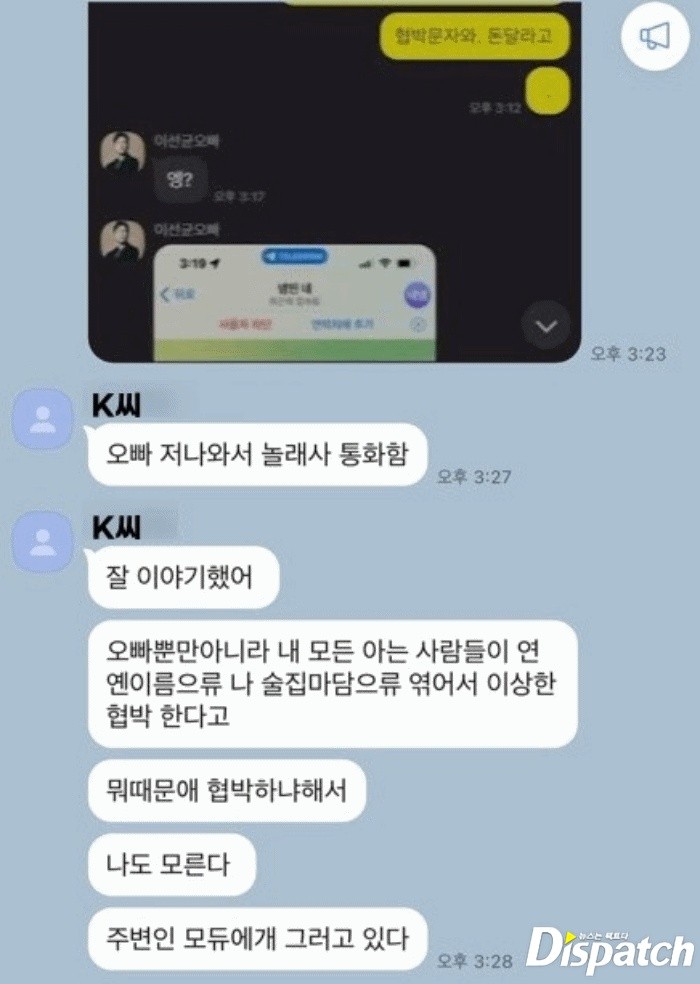Open the shared dark-mode chat screenshot image
The image size is (700, 984).
pyautogui.click(x=334, y=180)
